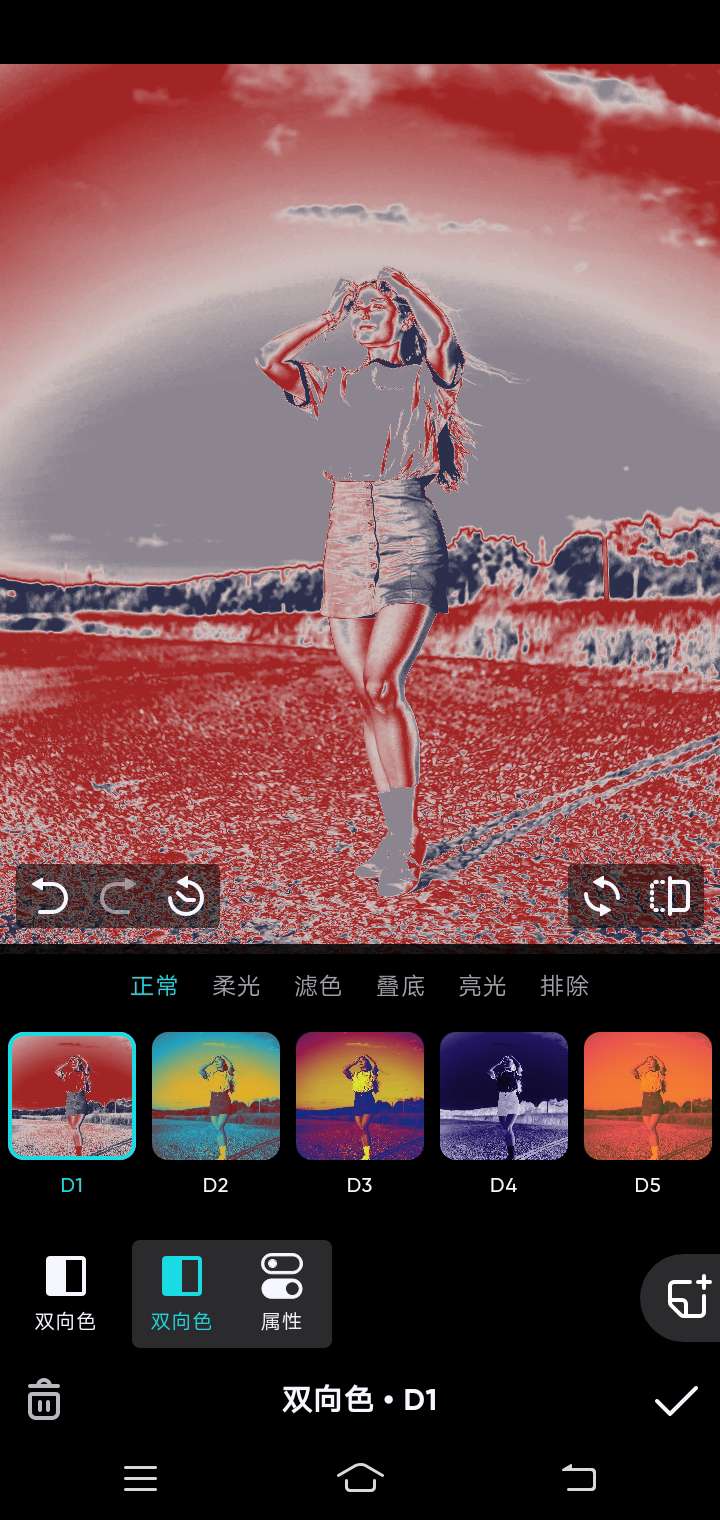Tap the home button in navigation bar
The width and height of the screenshot is (720, 1520).
(360, 1479)
